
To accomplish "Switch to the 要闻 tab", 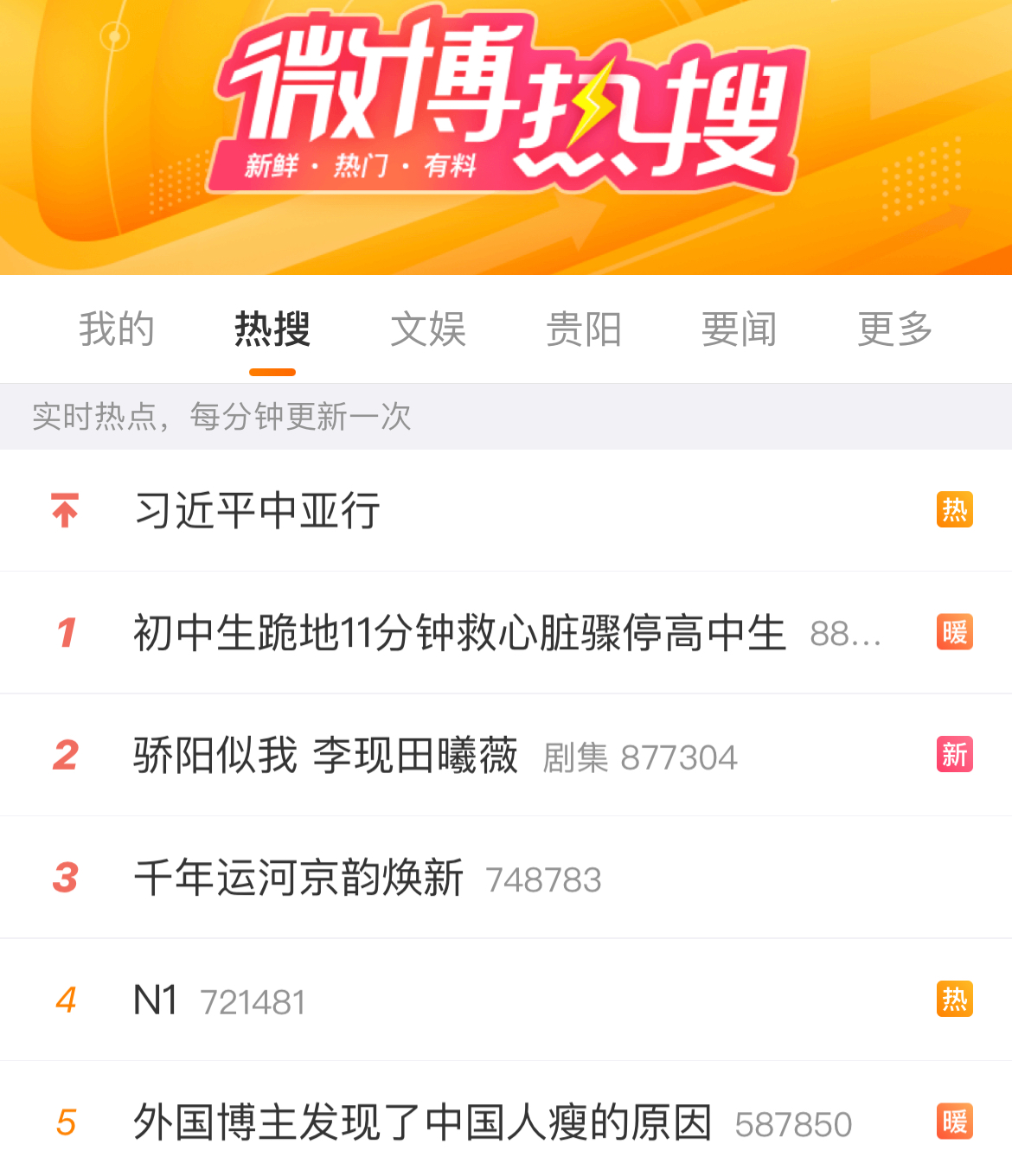I will [x=740, y=329].
